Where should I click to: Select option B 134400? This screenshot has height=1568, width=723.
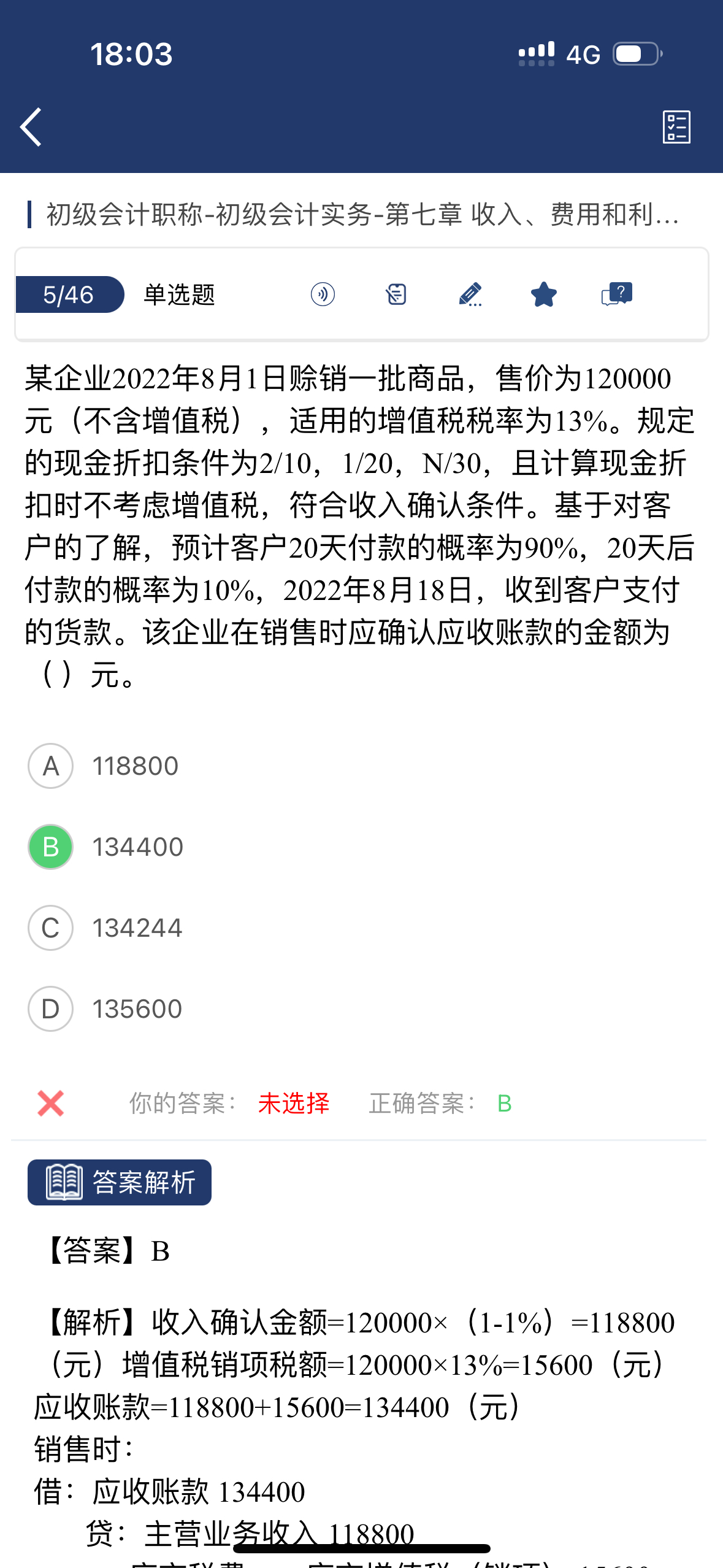click(105, 847)
